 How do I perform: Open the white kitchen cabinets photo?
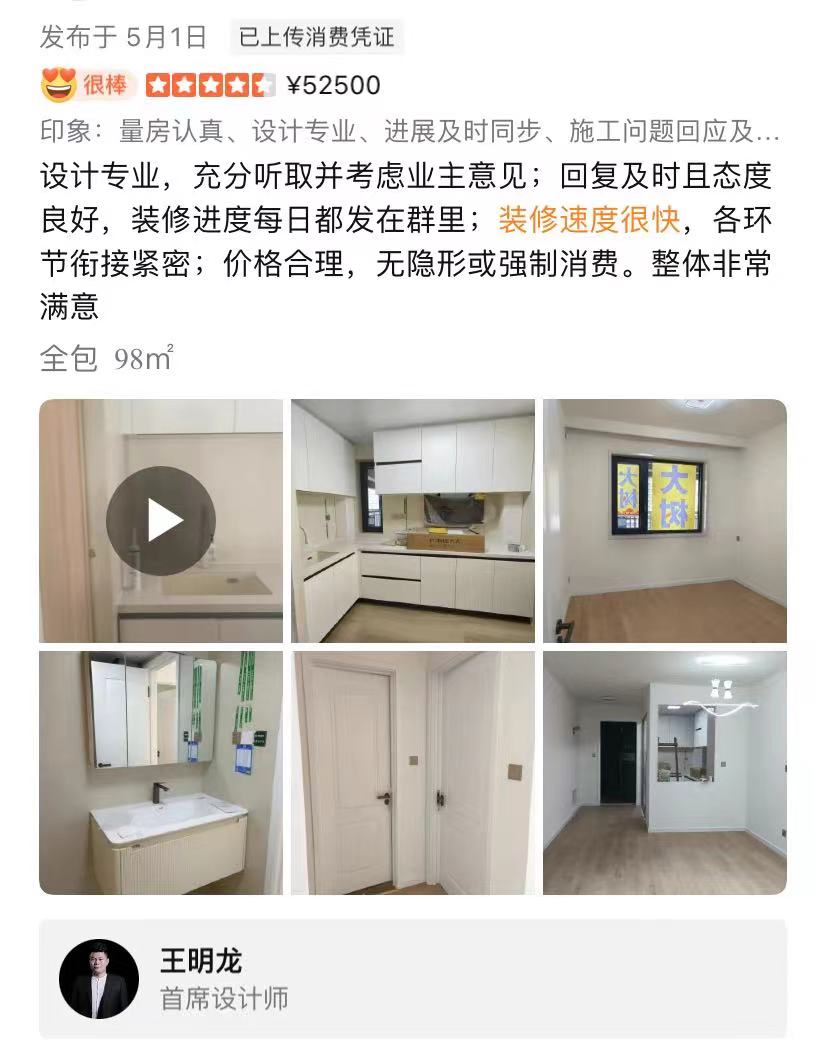pos(413,521)
